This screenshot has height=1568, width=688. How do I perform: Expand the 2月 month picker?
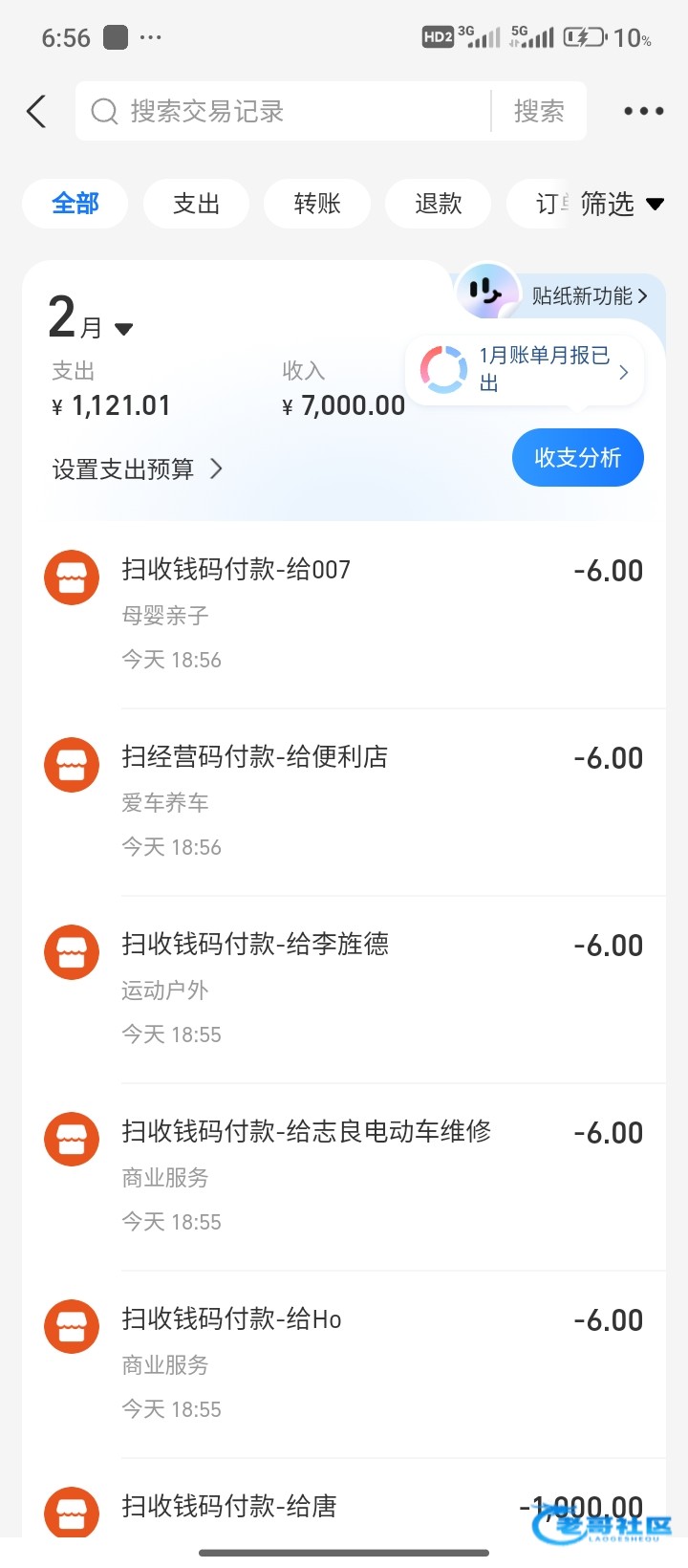(x=92, y=321)
